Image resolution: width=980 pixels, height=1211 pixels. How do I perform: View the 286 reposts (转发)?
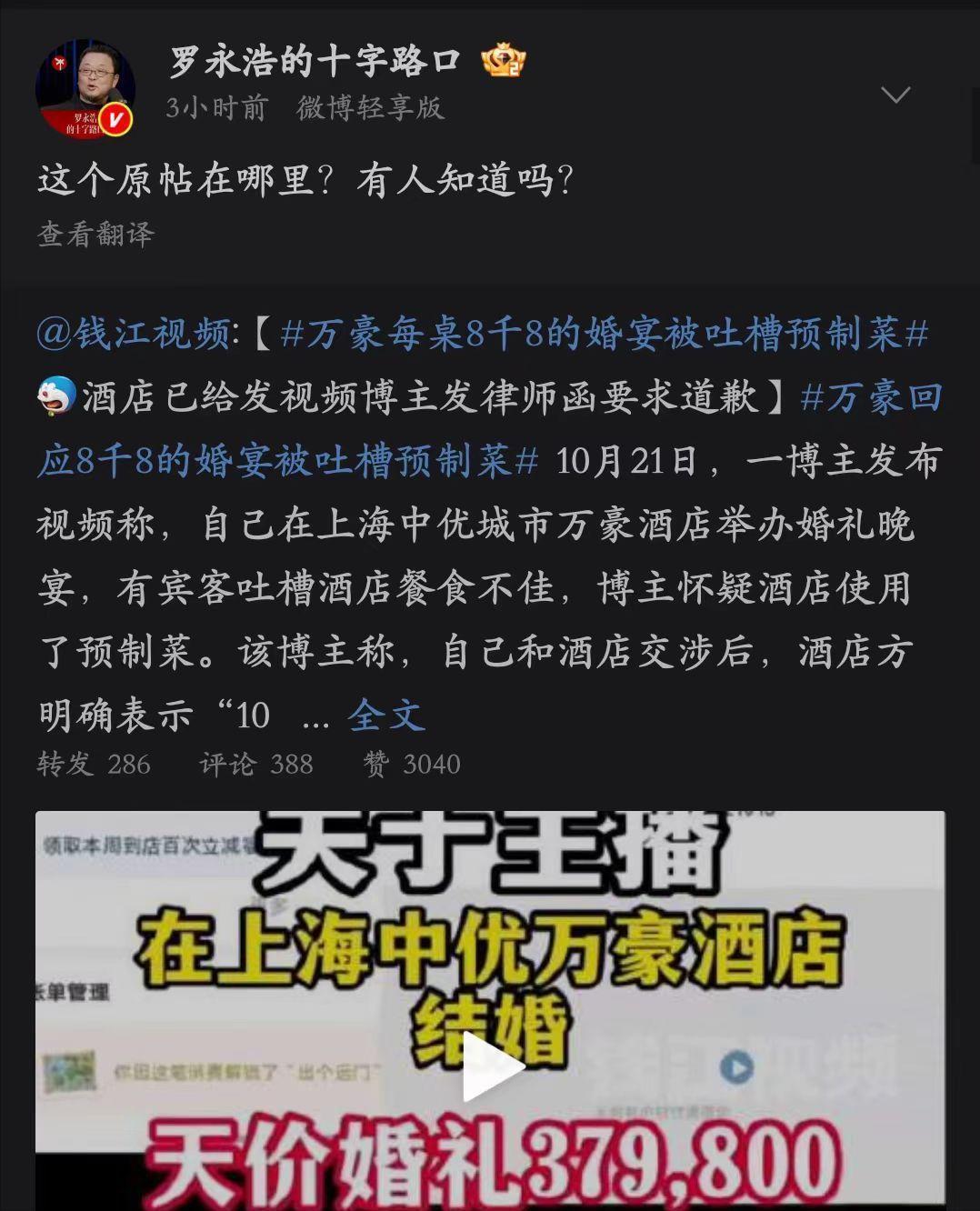pyautogui.click(x=94, y=764)
